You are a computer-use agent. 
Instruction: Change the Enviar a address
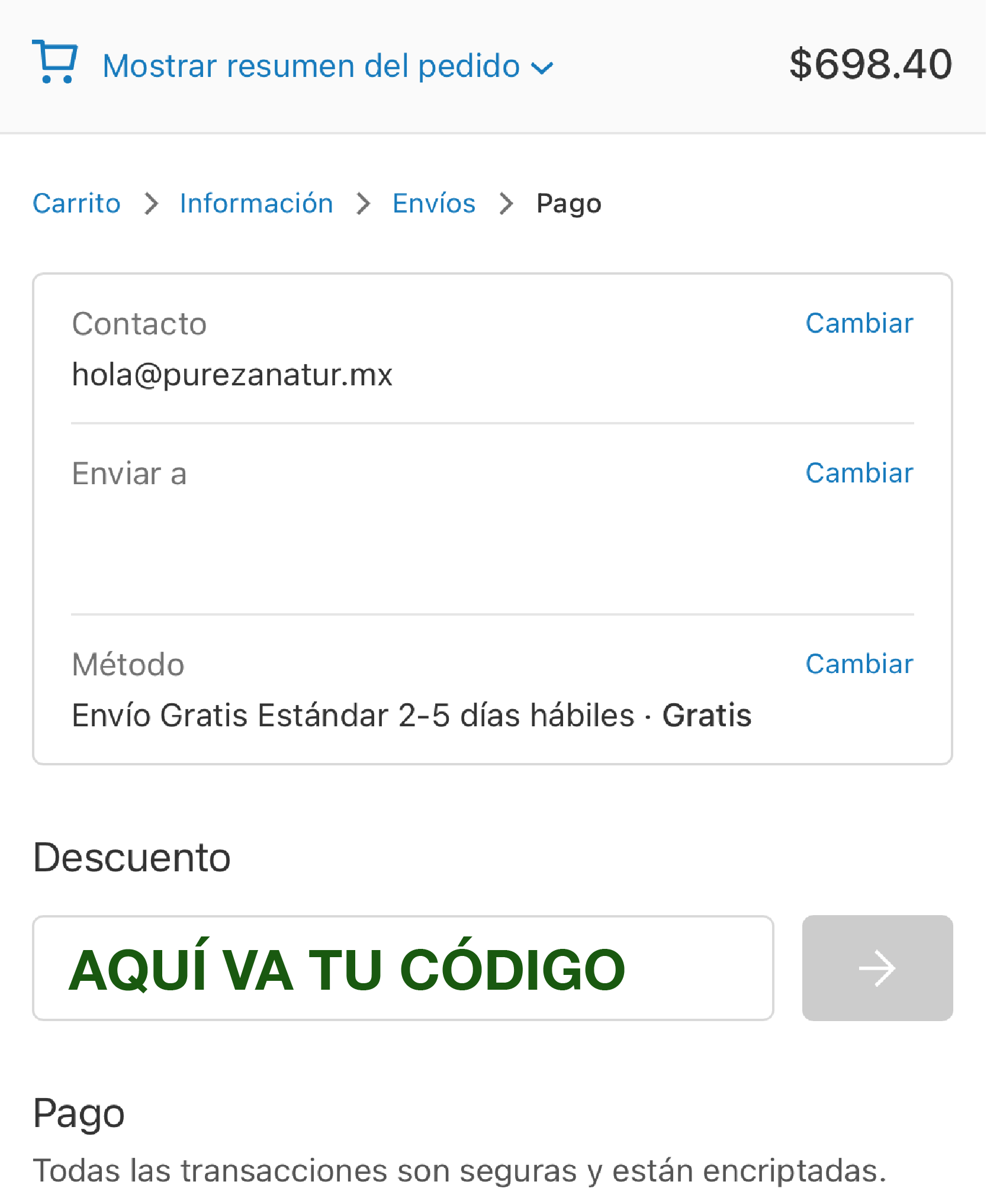coord(859,474)
